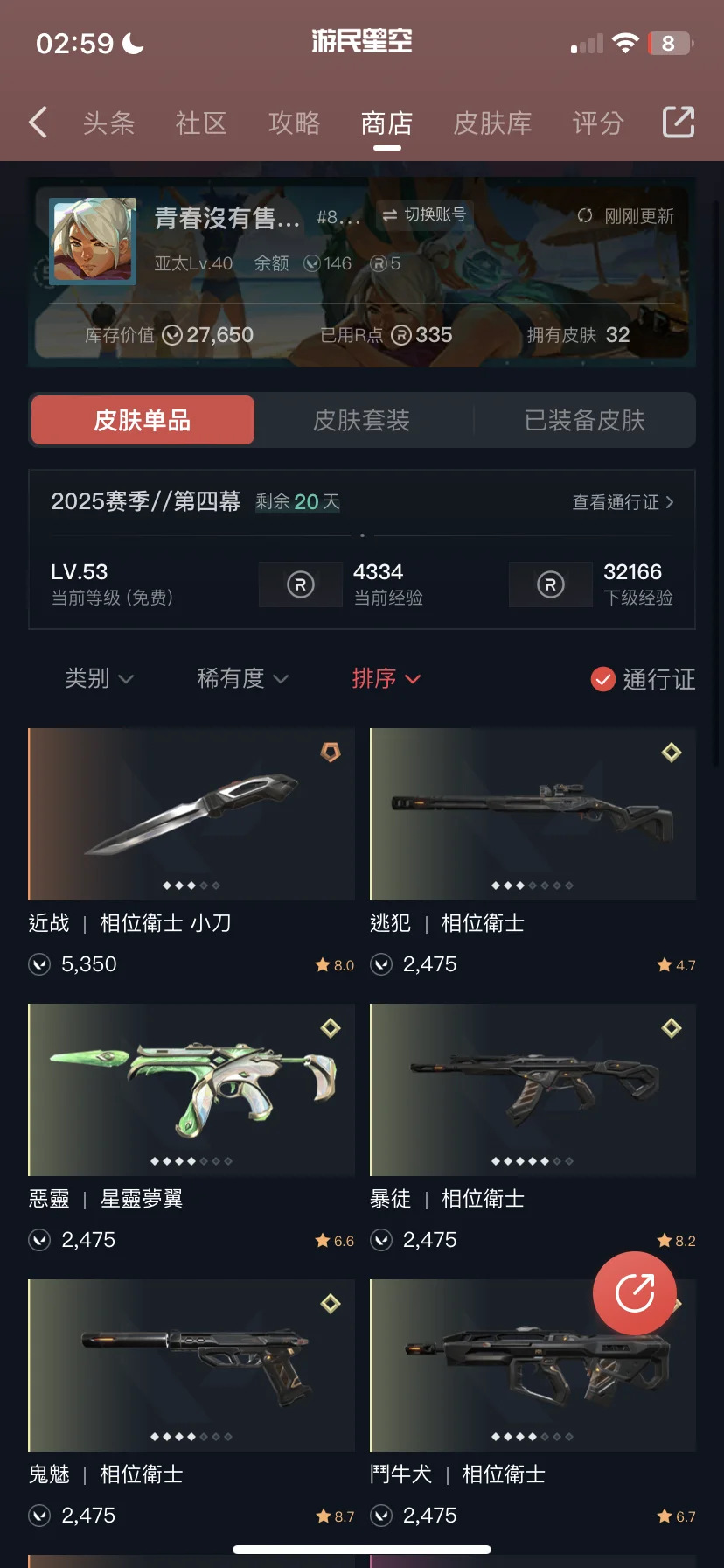The image size is (724, 1568).
Task: Select the 已装备皮肤 segment
Action: (x=584, y=420)
